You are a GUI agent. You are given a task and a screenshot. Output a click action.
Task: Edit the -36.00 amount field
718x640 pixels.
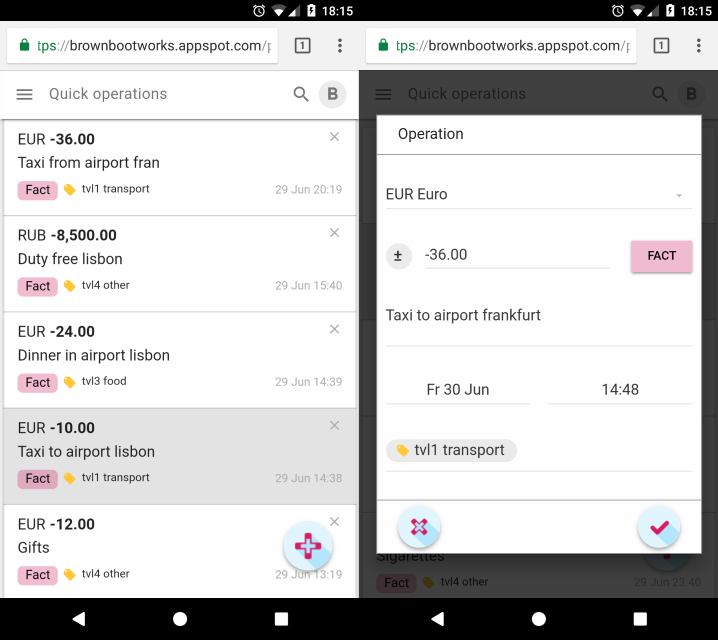click(x=515, y=255)
